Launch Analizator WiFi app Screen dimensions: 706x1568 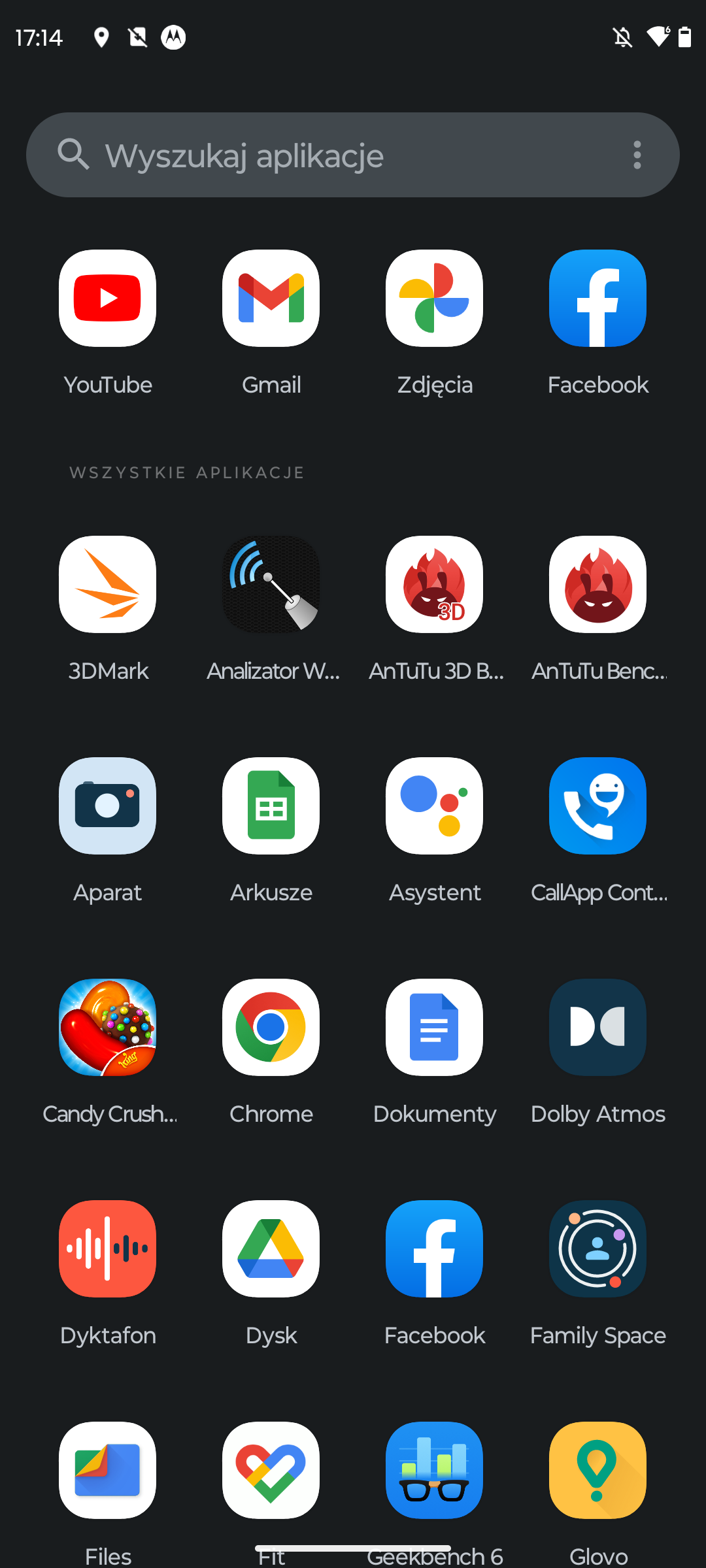tap(271, 585)
